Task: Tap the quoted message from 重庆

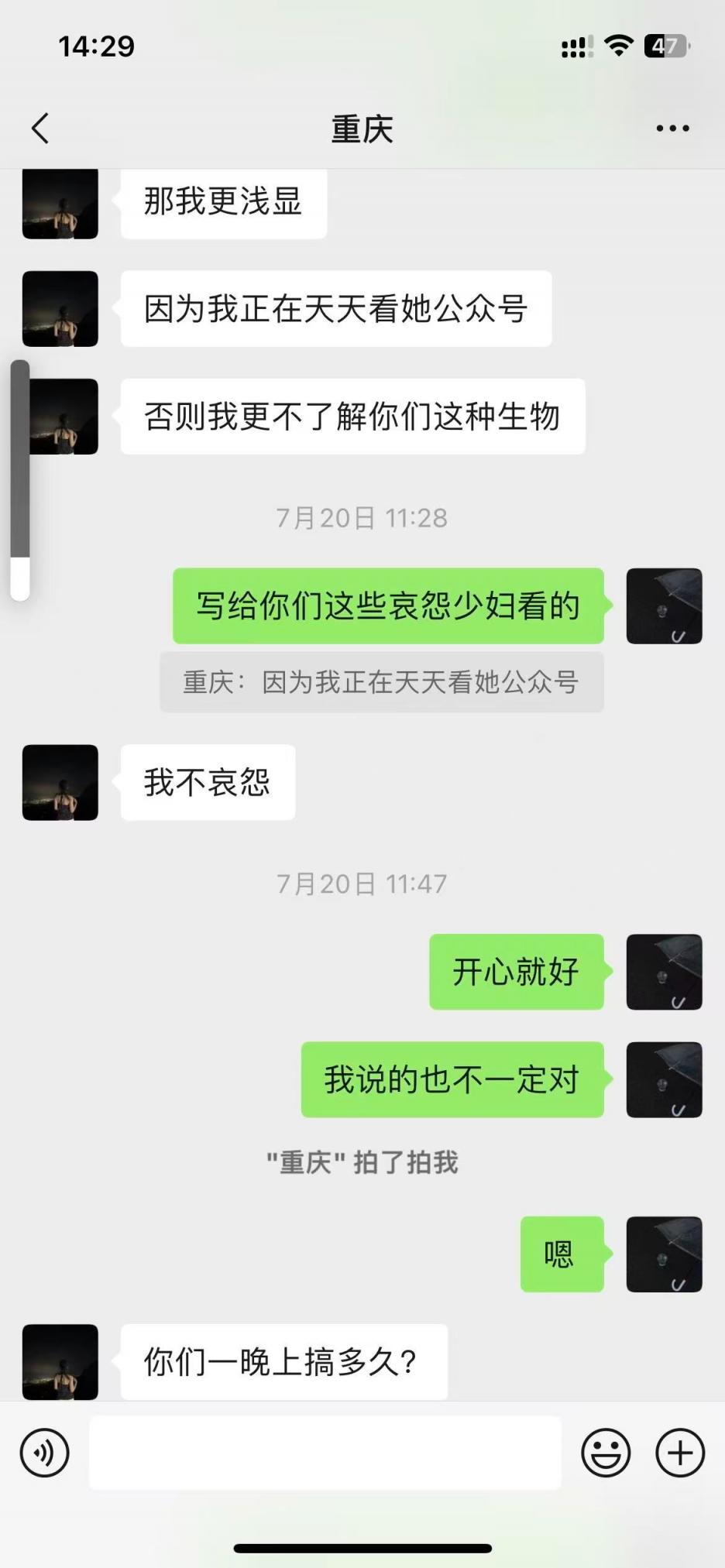Action: (x=381, y=682)
